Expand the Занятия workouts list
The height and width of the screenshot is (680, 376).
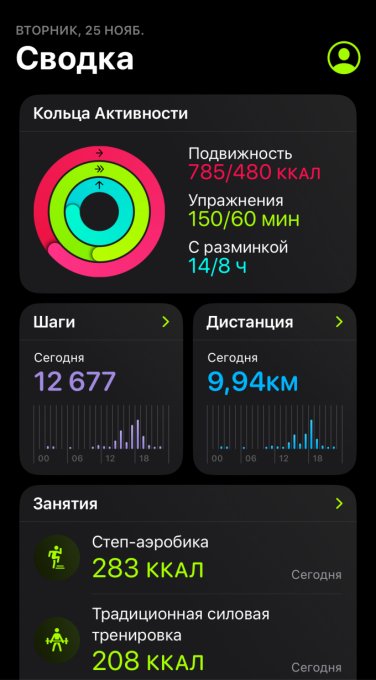[339, 503]
